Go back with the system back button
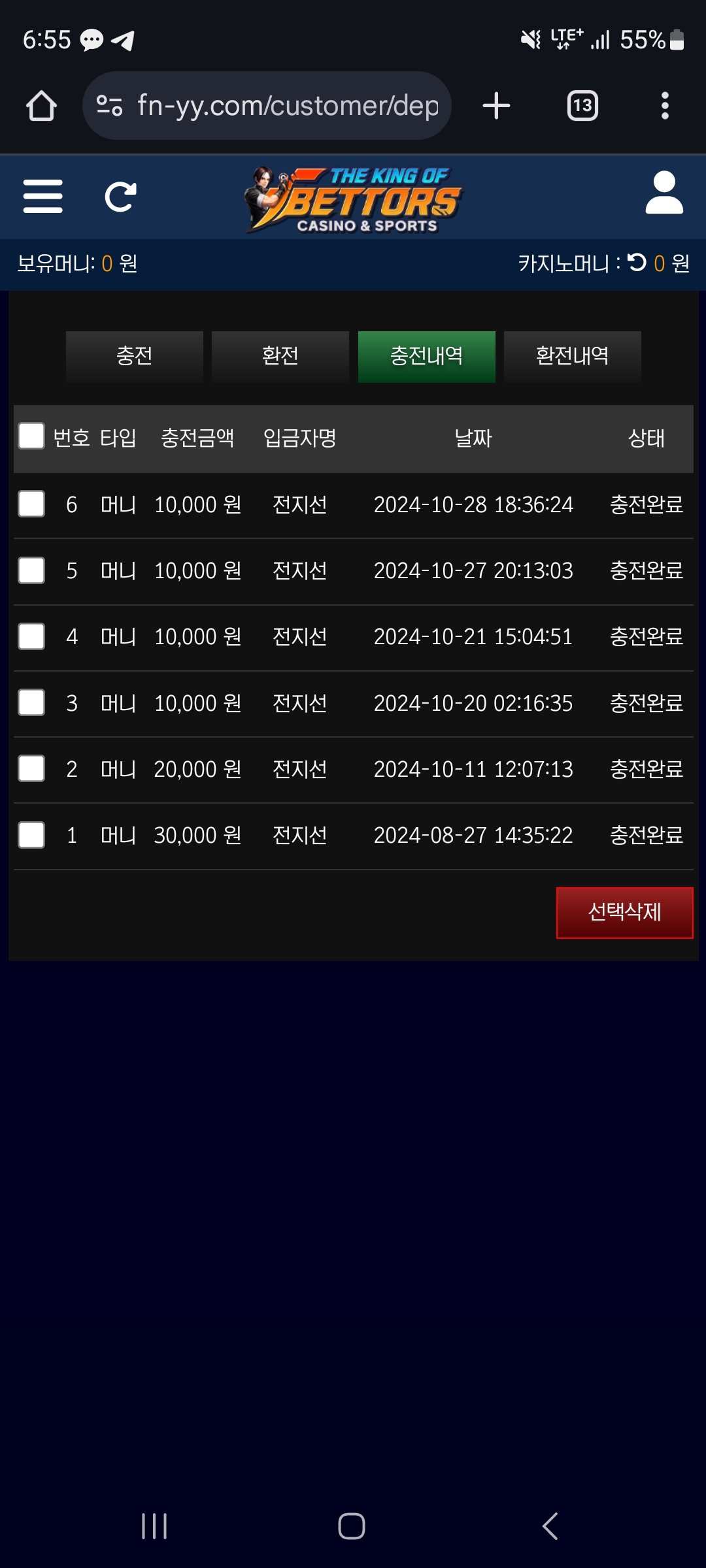 click(x=550, y=1526)
